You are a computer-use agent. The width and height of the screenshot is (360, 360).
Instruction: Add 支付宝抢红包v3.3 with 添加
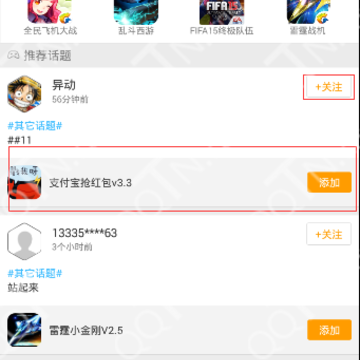(x=329, y=182)
